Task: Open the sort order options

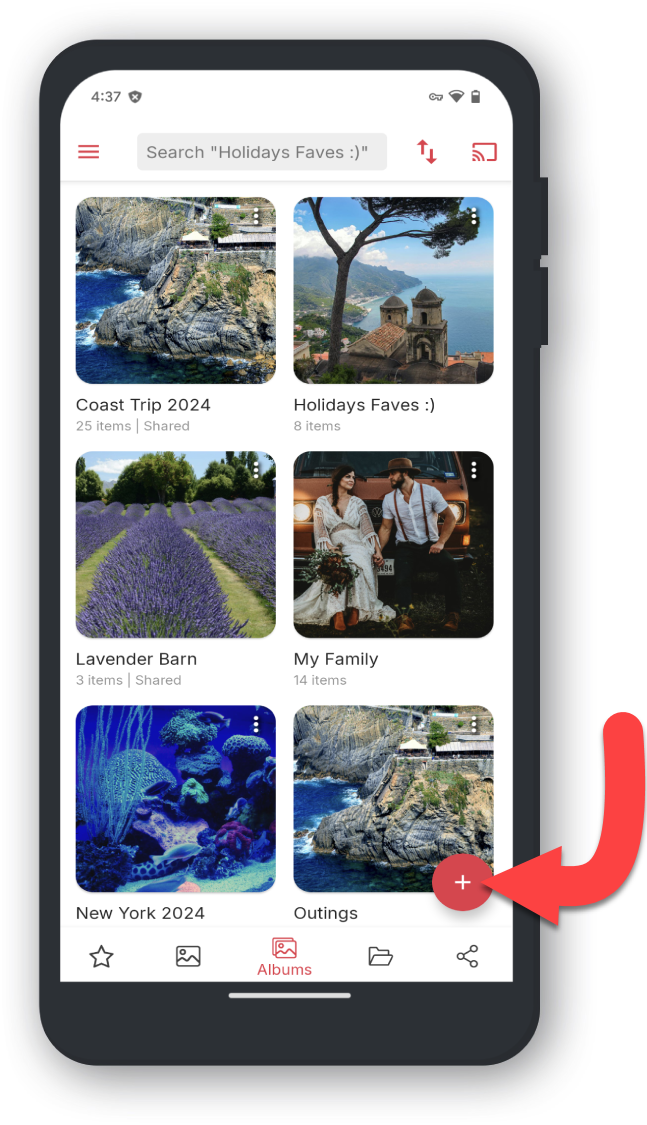Action: [427, 152]
